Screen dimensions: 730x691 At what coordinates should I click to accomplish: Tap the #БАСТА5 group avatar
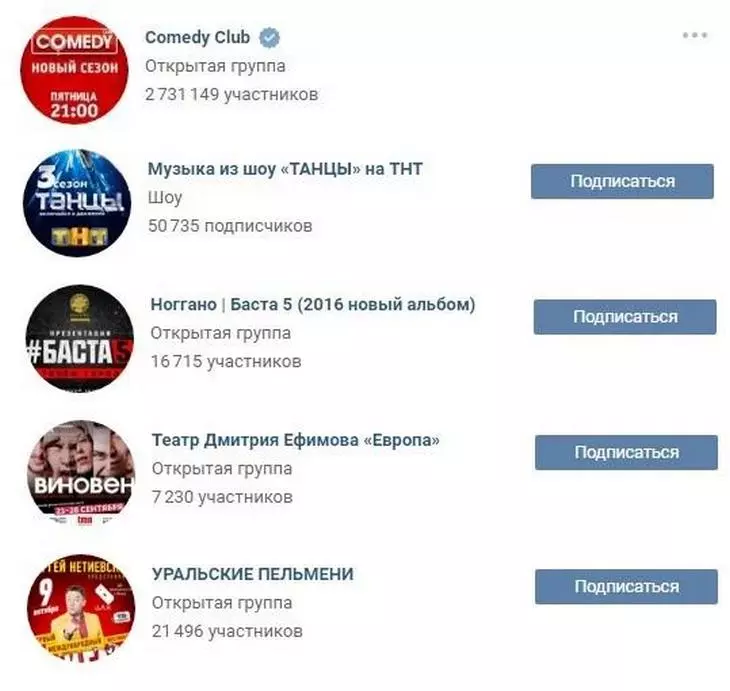coord(80,340)
